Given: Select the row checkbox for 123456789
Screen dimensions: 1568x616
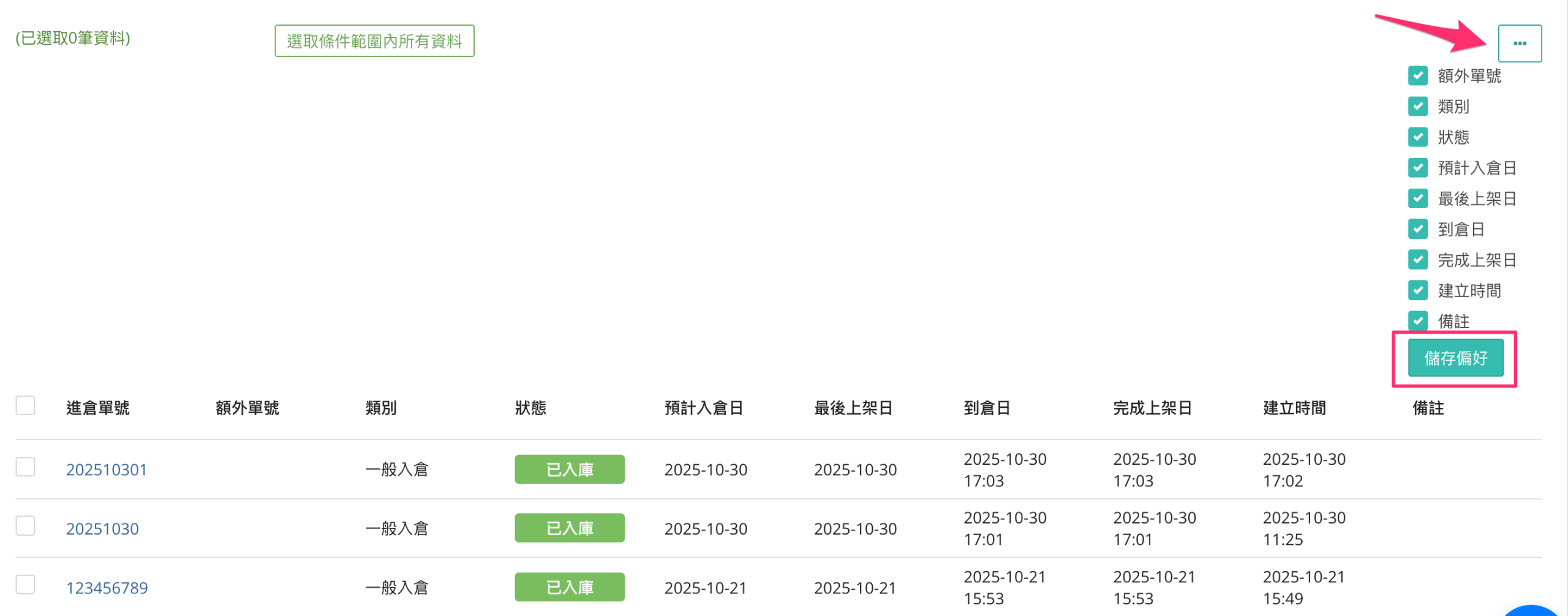Looking at the screenshot, I should [25, 585].
